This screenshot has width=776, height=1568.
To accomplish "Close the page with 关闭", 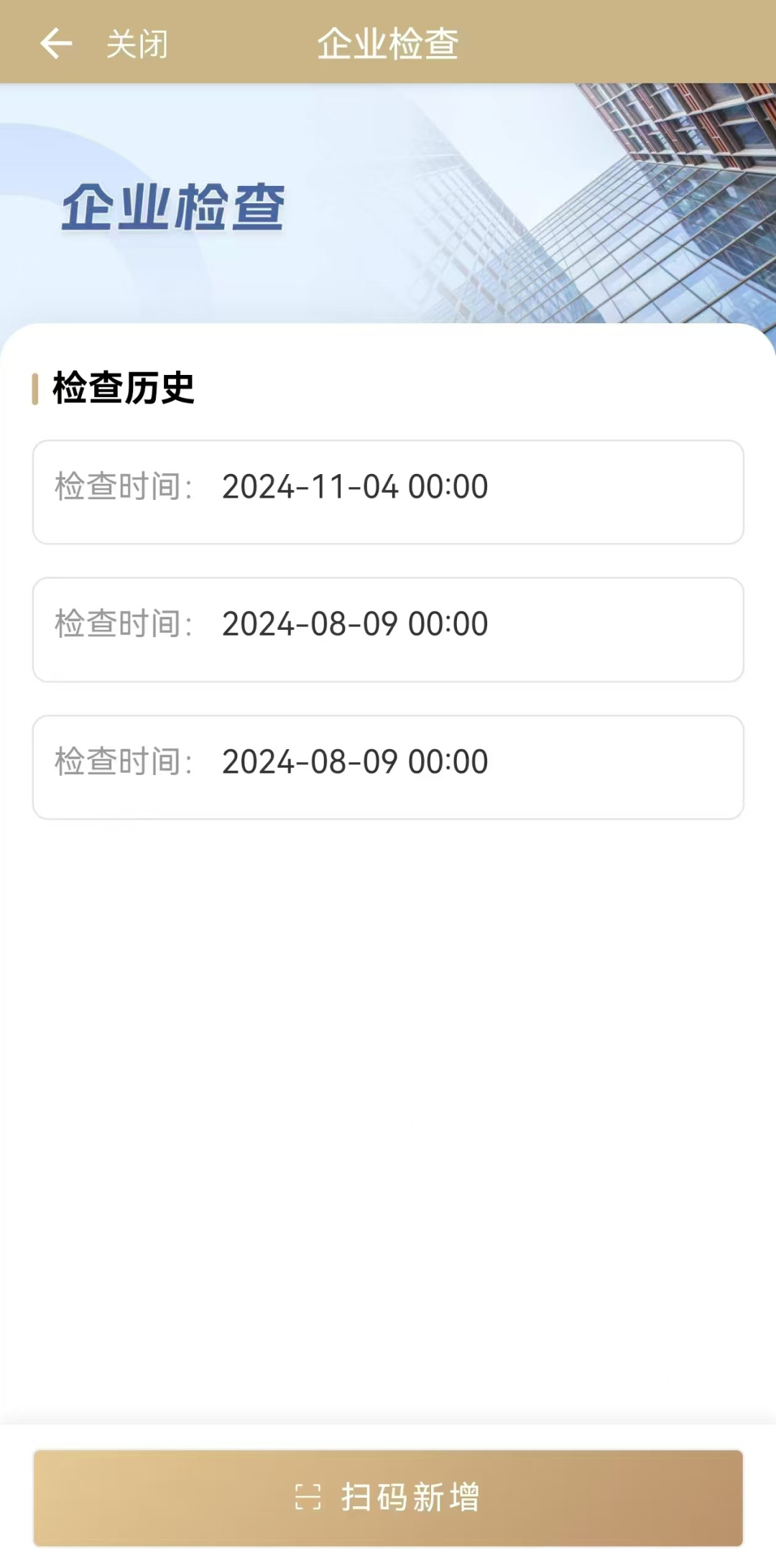I will tap(137, 44).
